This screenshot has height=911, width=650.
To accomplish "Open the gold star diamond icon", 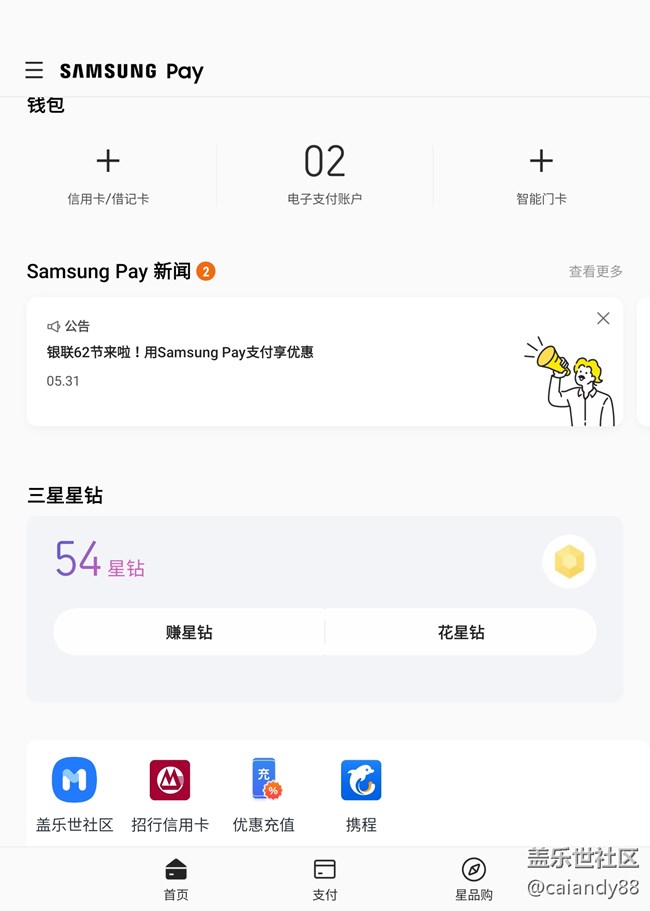I will (x=569, y=562).
